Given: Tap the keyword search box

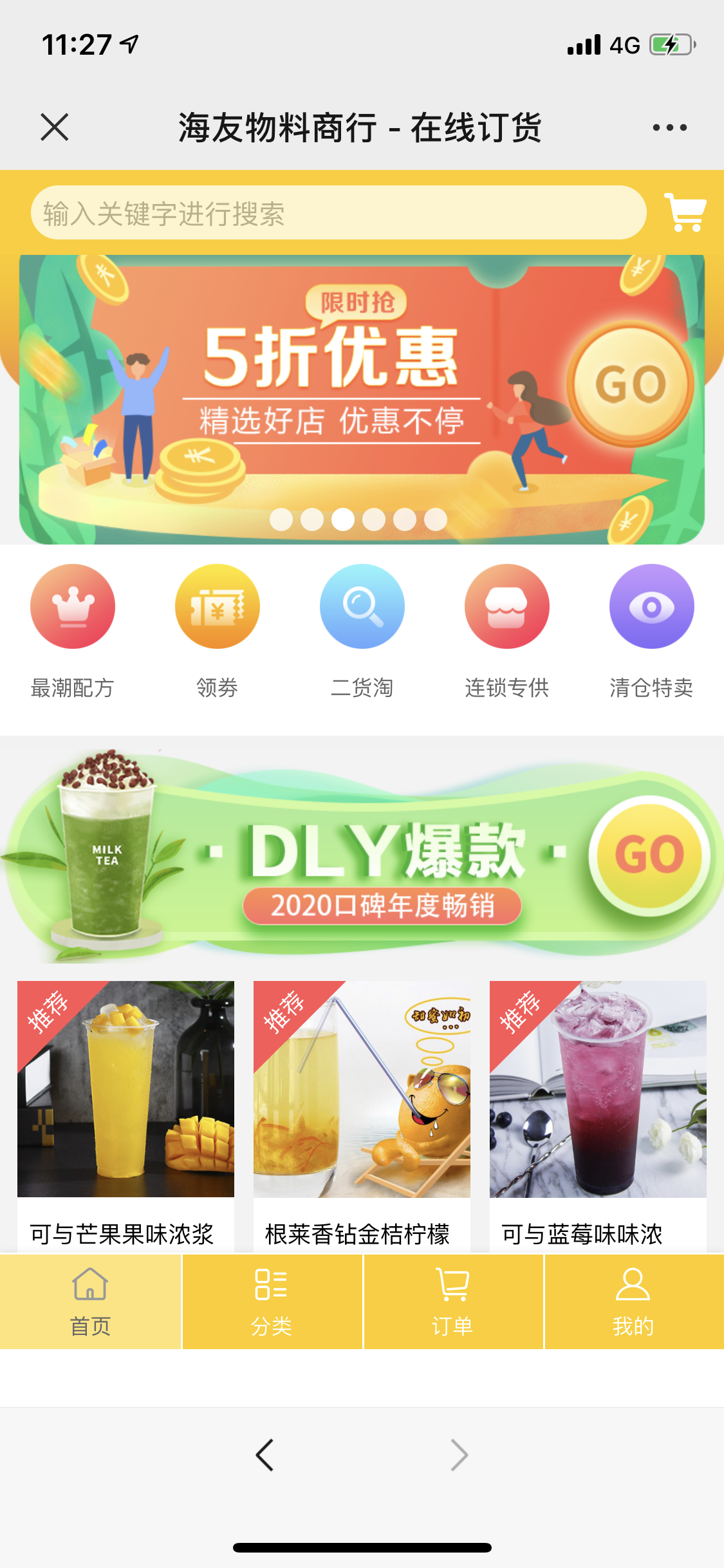Looking at the screenshot, I should (x=338, y=213).
